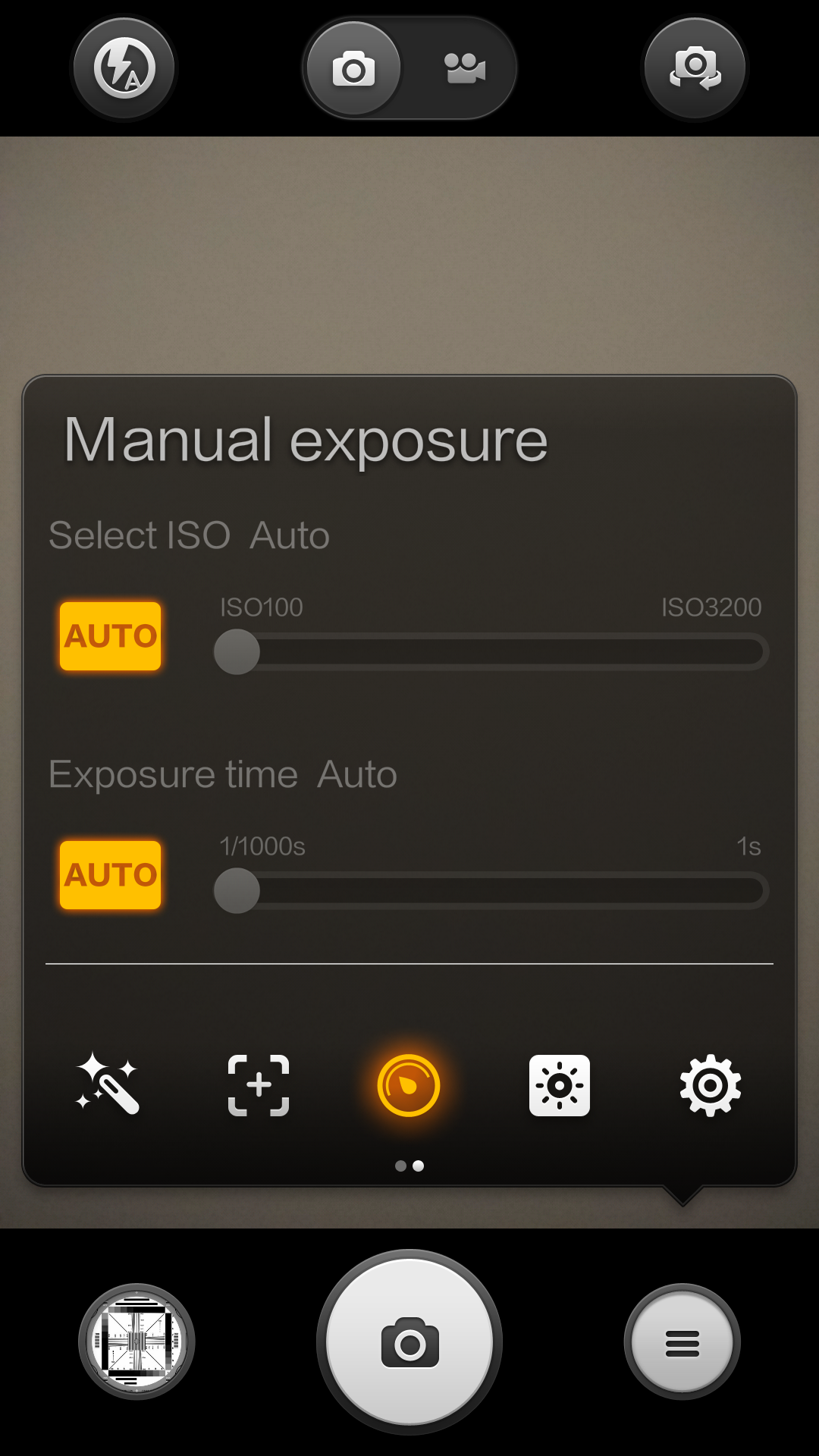Open the last captured photo thumbnail

coord(136,1341)
